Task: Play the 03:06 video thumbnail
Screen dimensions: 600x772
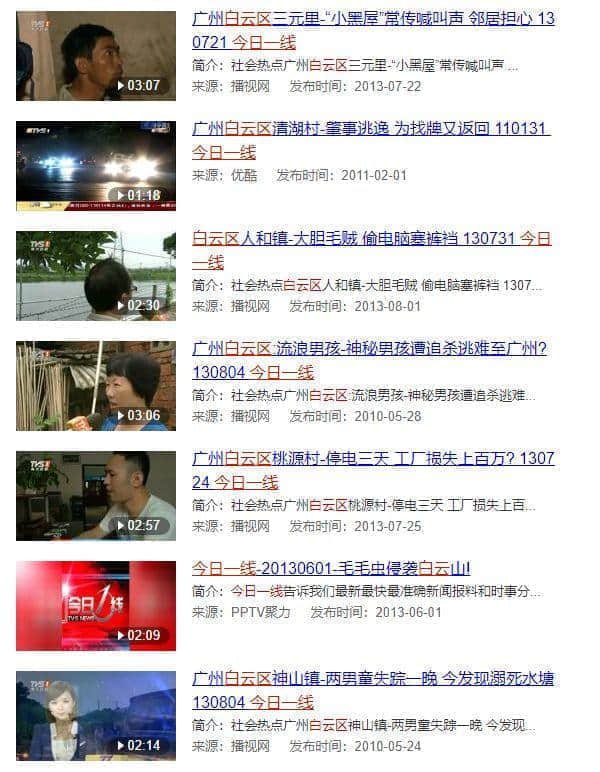Action: tap(96, 386)
